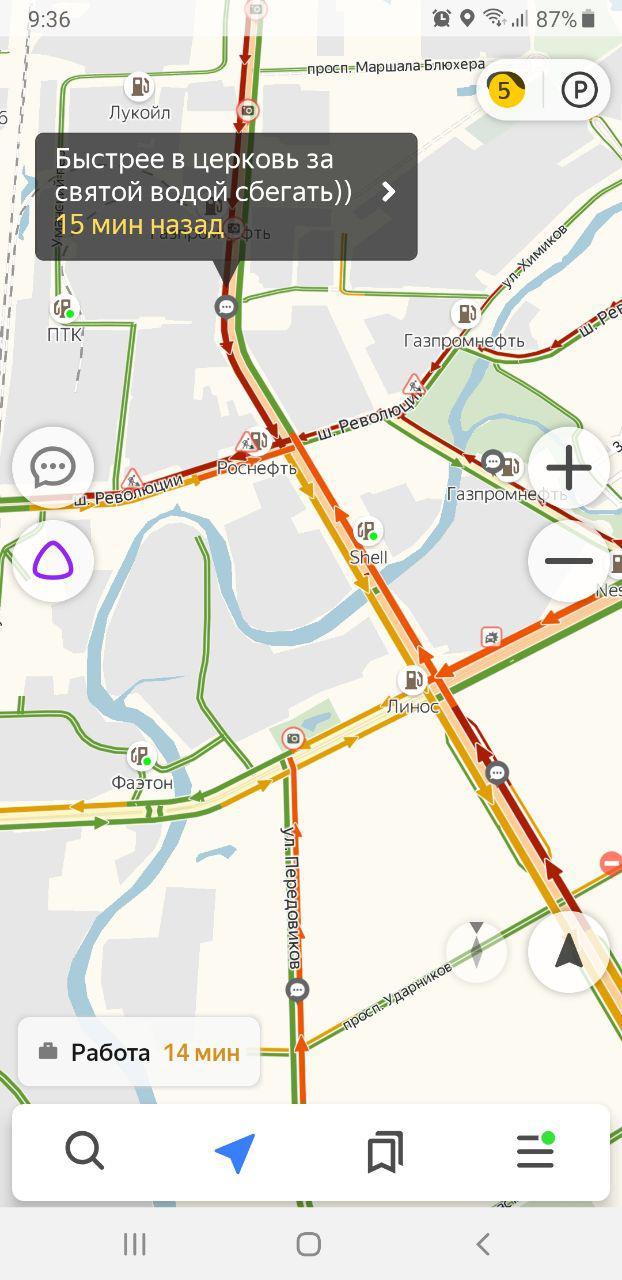Zoom out on the map
Screen dimensions: 622x1280
tap(569, 562)
